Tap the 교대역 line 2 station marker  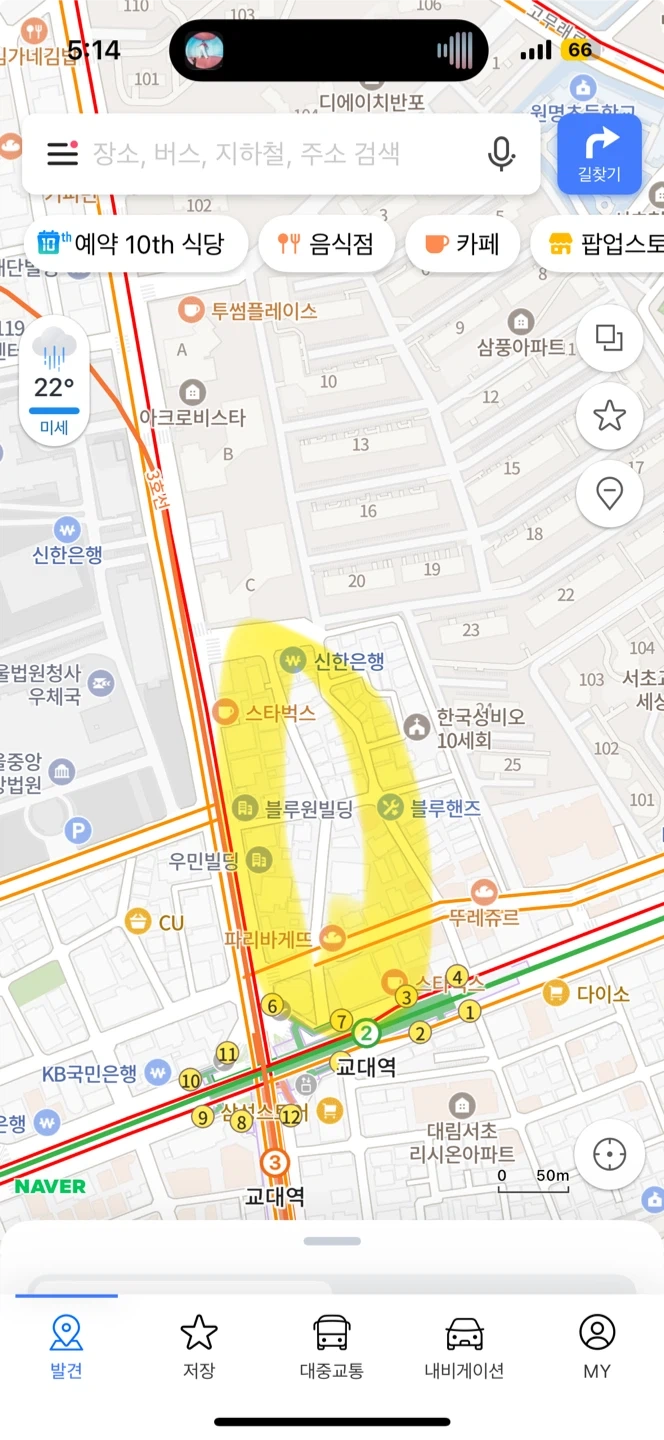coord(368,1034)
